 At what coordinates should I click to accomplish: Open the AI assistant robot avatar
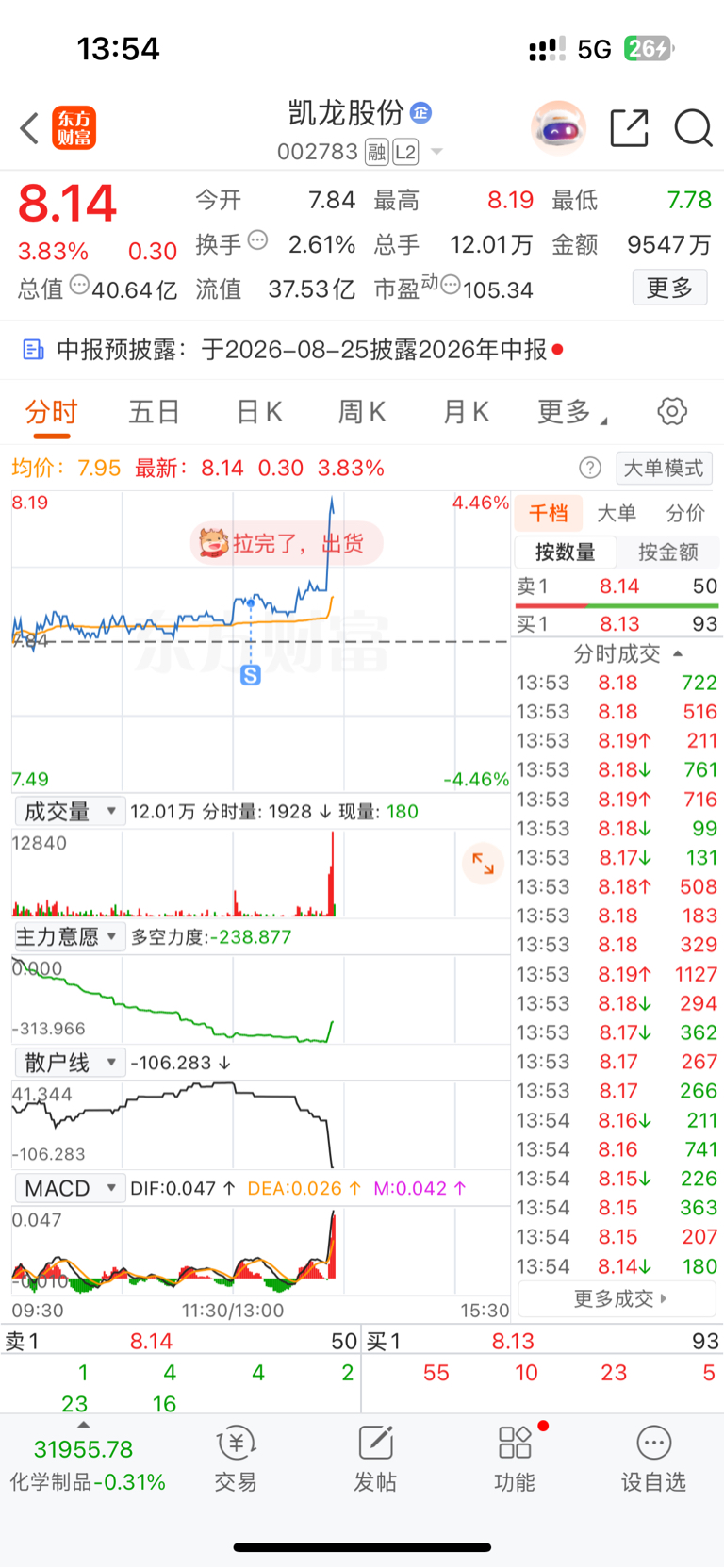pos(558,127)
